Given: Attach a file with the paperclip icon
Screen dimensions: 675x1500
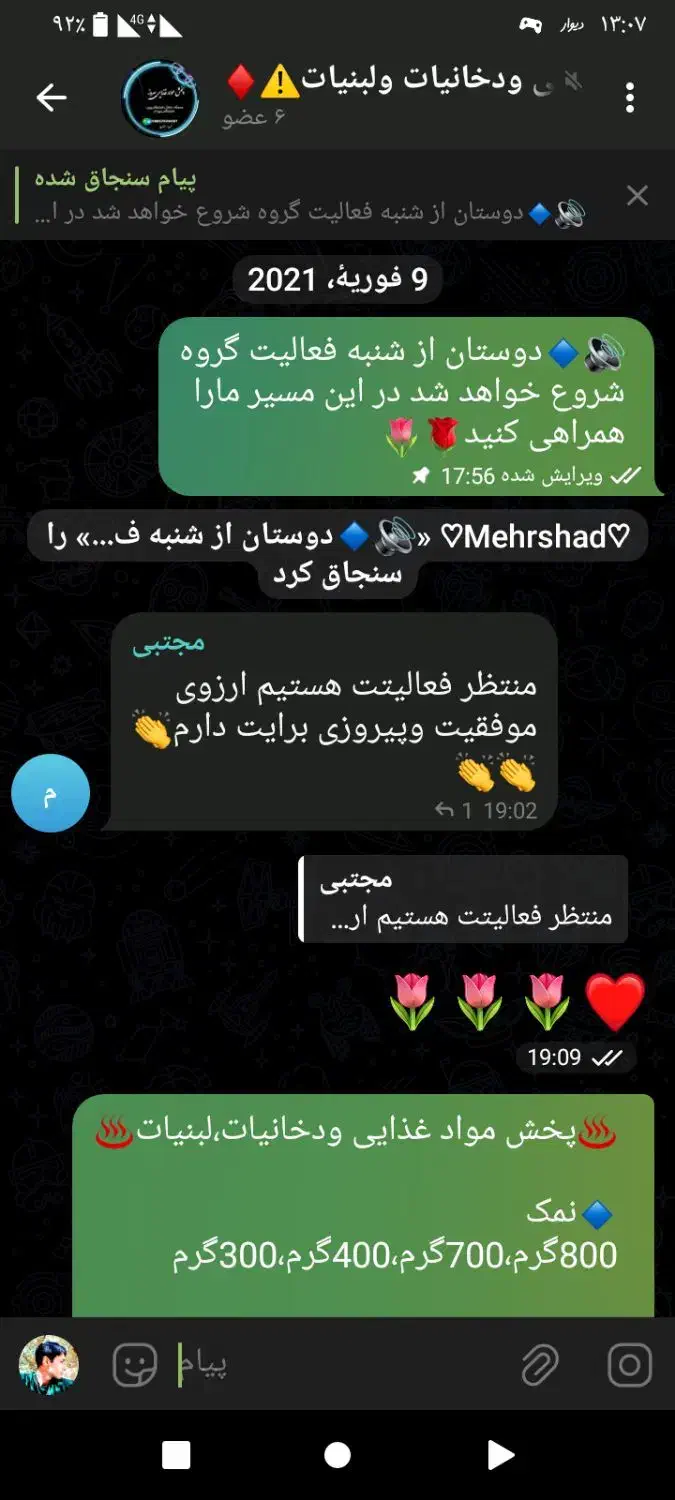Looking at the screenshot, I should coord(540,1365).
